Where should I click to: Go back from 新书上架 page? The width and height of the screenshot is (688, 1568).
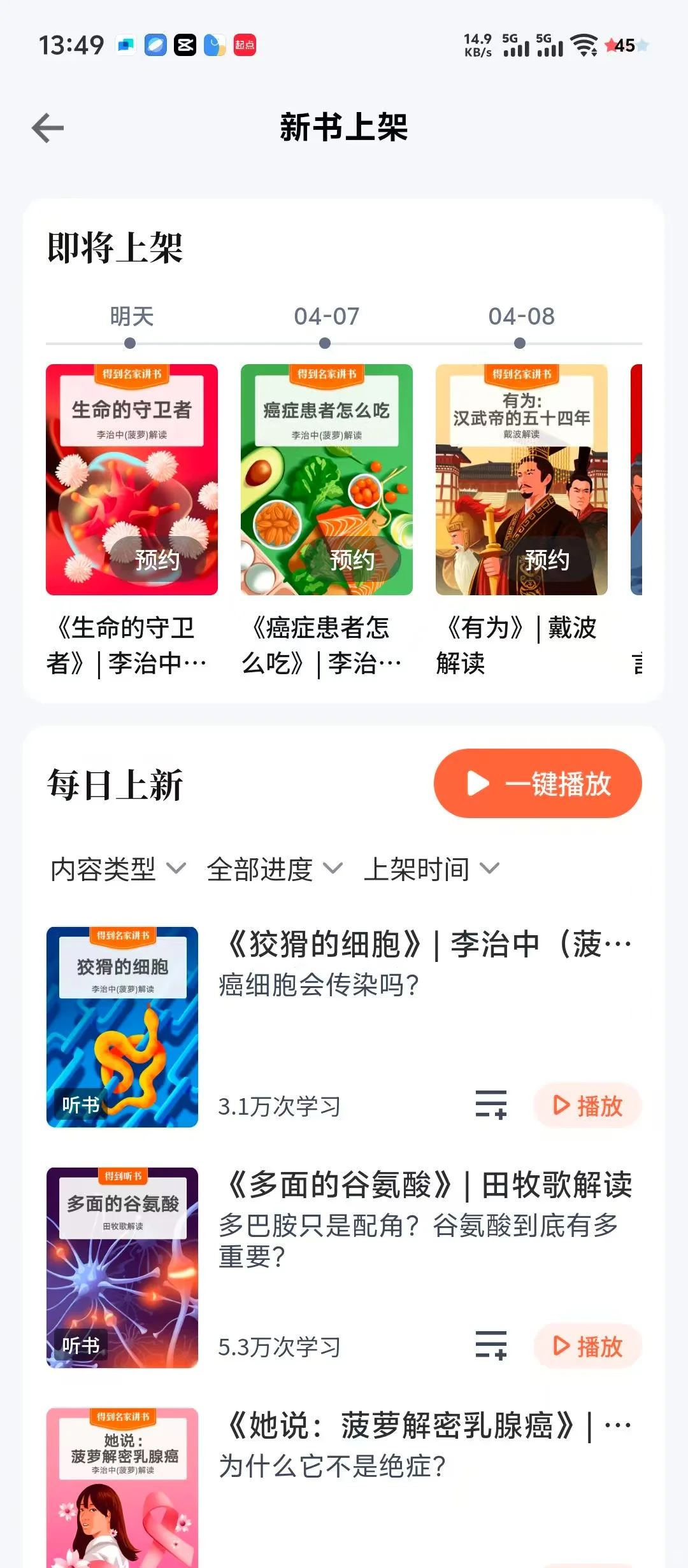tap(48, 128)
